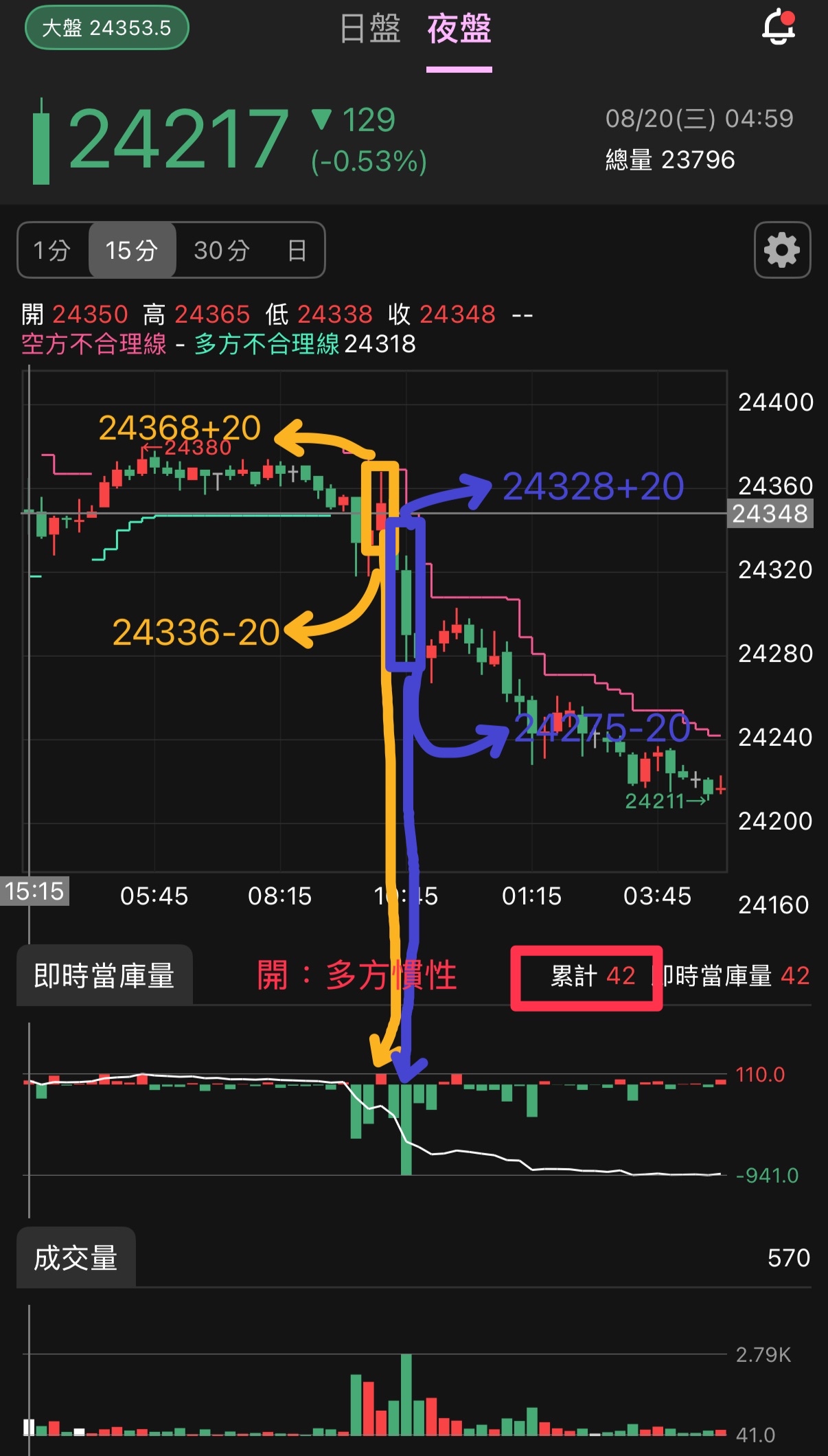Tap the 大盤 24353.5 index chip
Screen dimensions: 828x1456
106,27
